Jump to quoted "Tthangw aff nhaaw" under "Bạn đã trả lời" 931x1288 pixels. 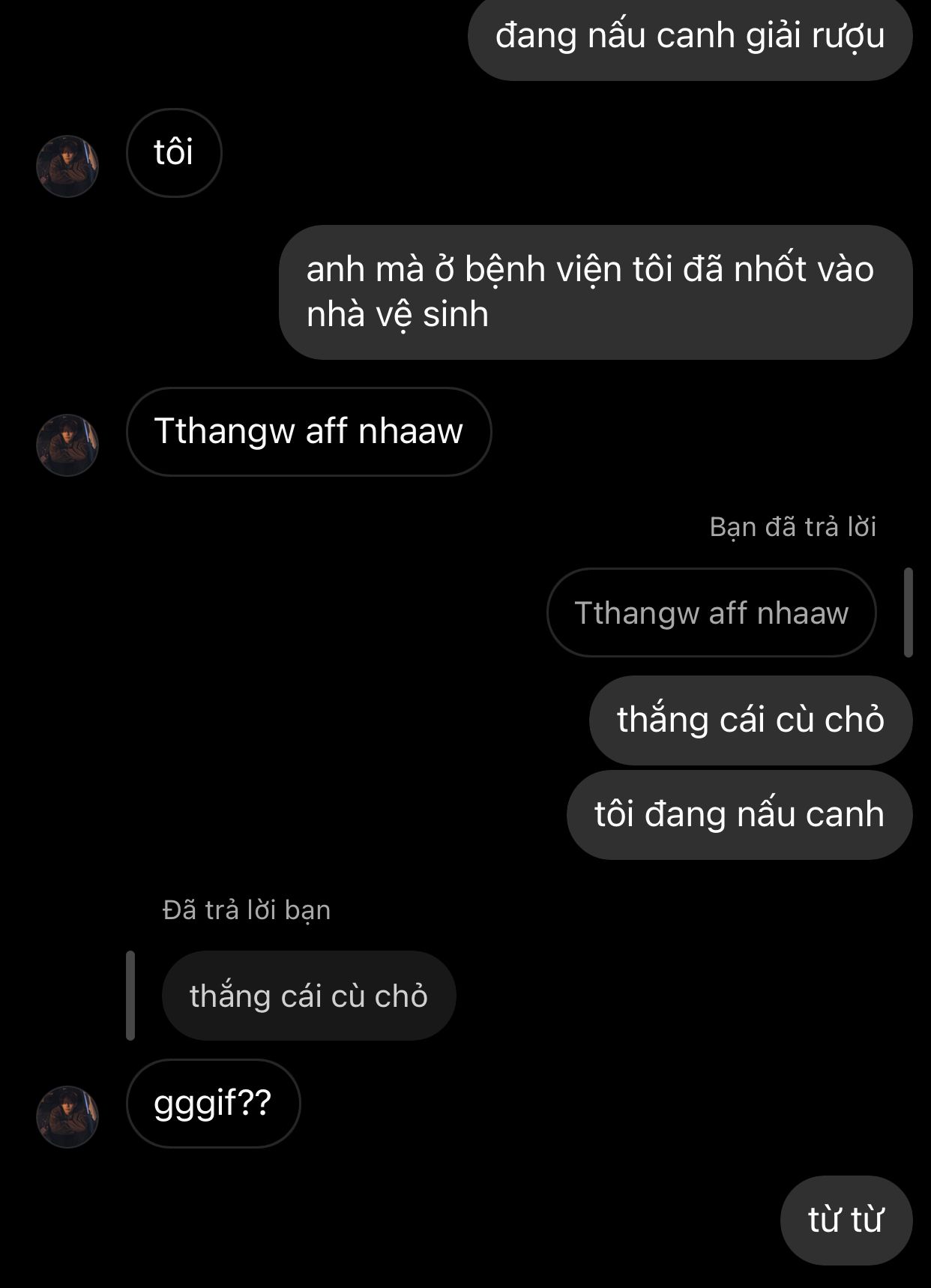pos(711,613)
